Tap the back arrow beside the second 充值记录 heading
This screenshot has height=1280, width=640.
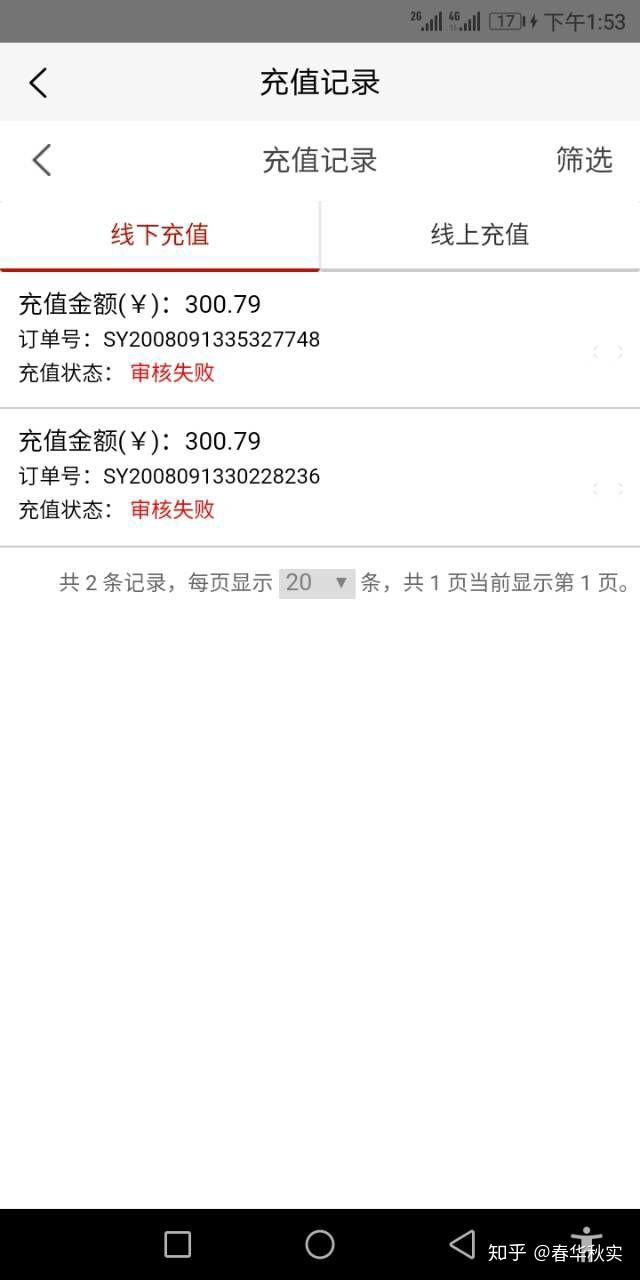41,160
